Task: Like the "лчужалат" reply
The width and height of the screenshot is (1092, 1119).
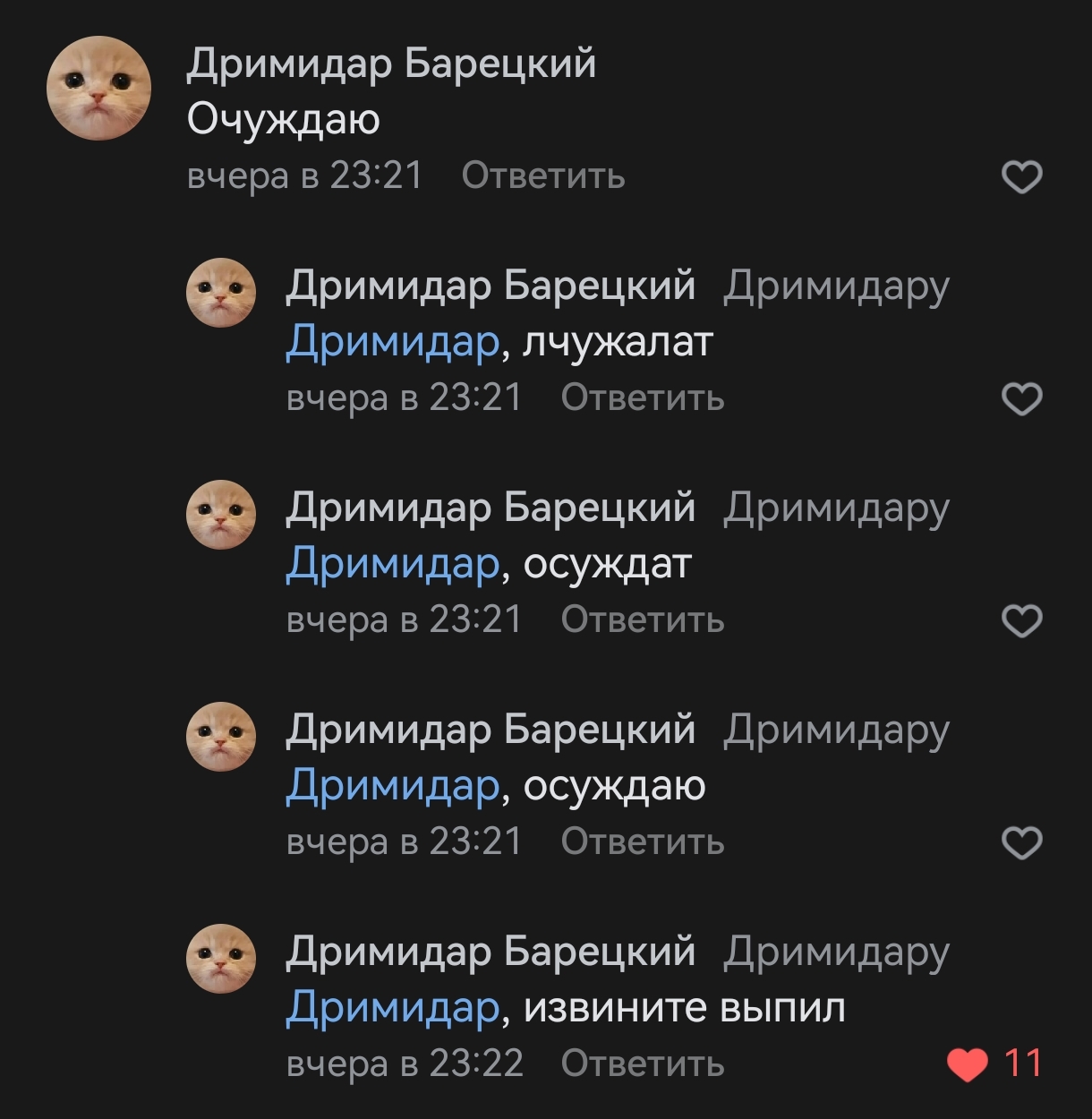Action: pyautogui.click(x=1021, y=399)
